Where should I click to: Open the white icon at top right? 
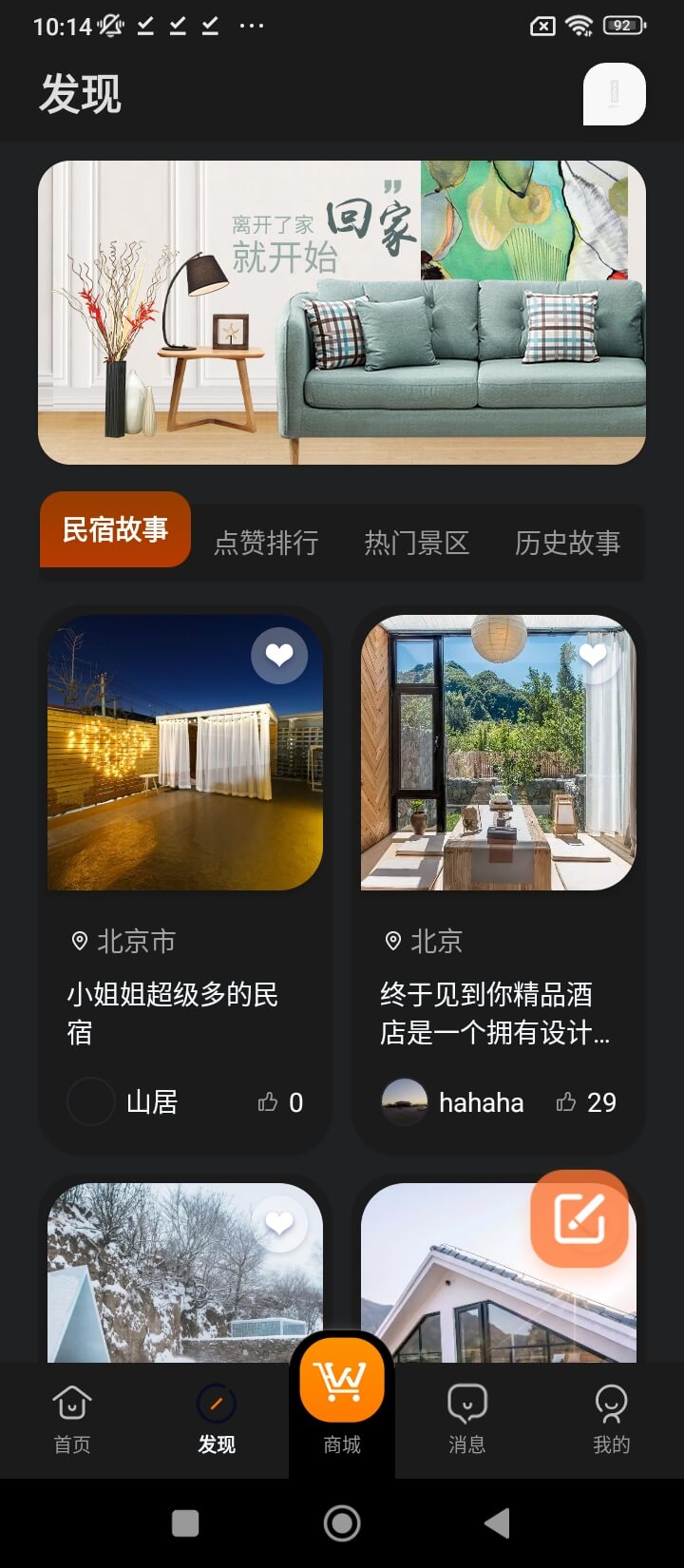coord(614,94)
